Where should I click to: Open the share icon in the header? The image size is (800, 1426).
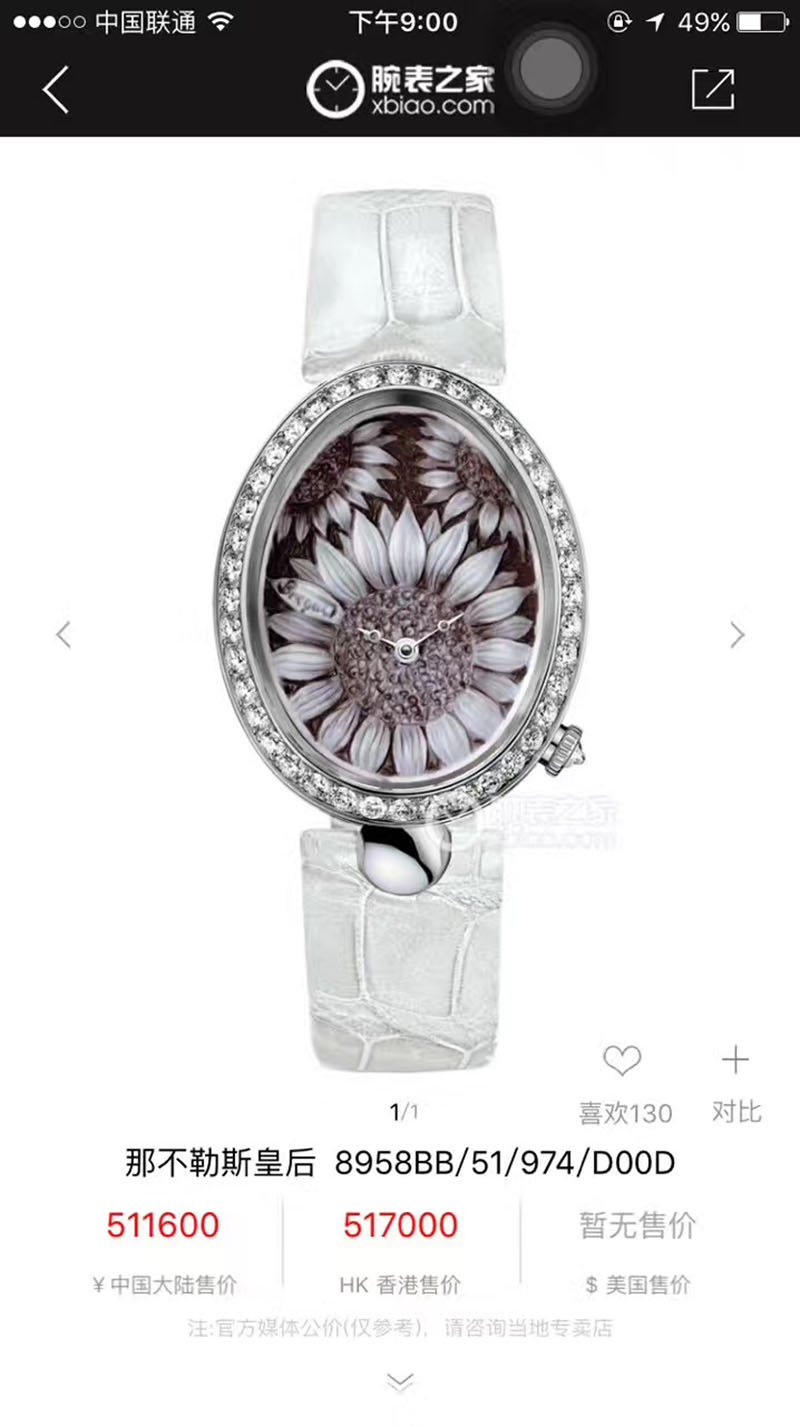coord(713,89)
